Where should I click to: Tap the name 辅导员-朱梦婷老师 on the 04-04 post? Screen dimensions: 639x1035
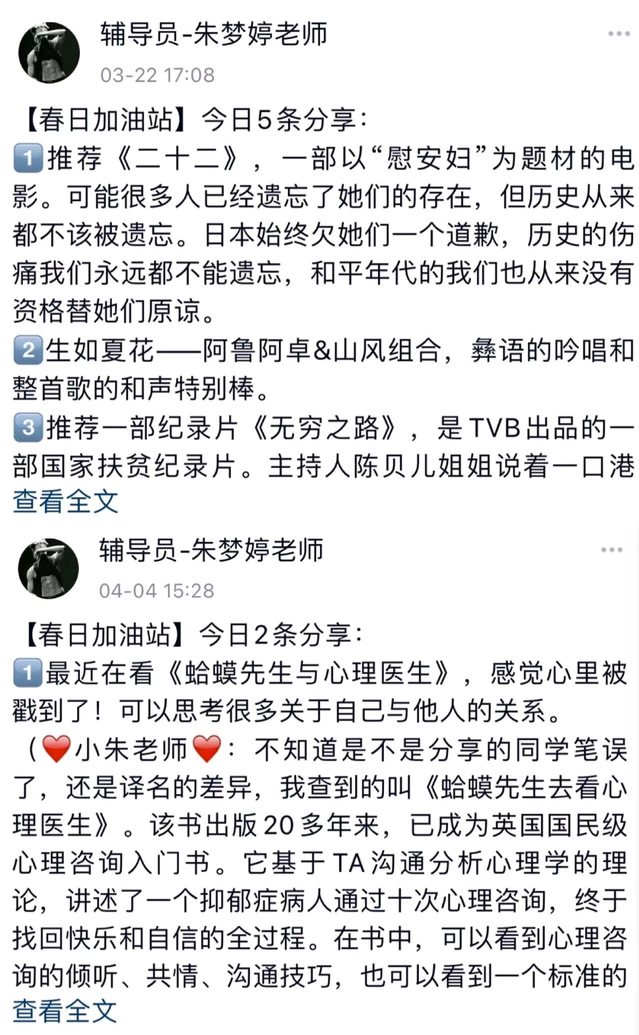coord(213,551)
